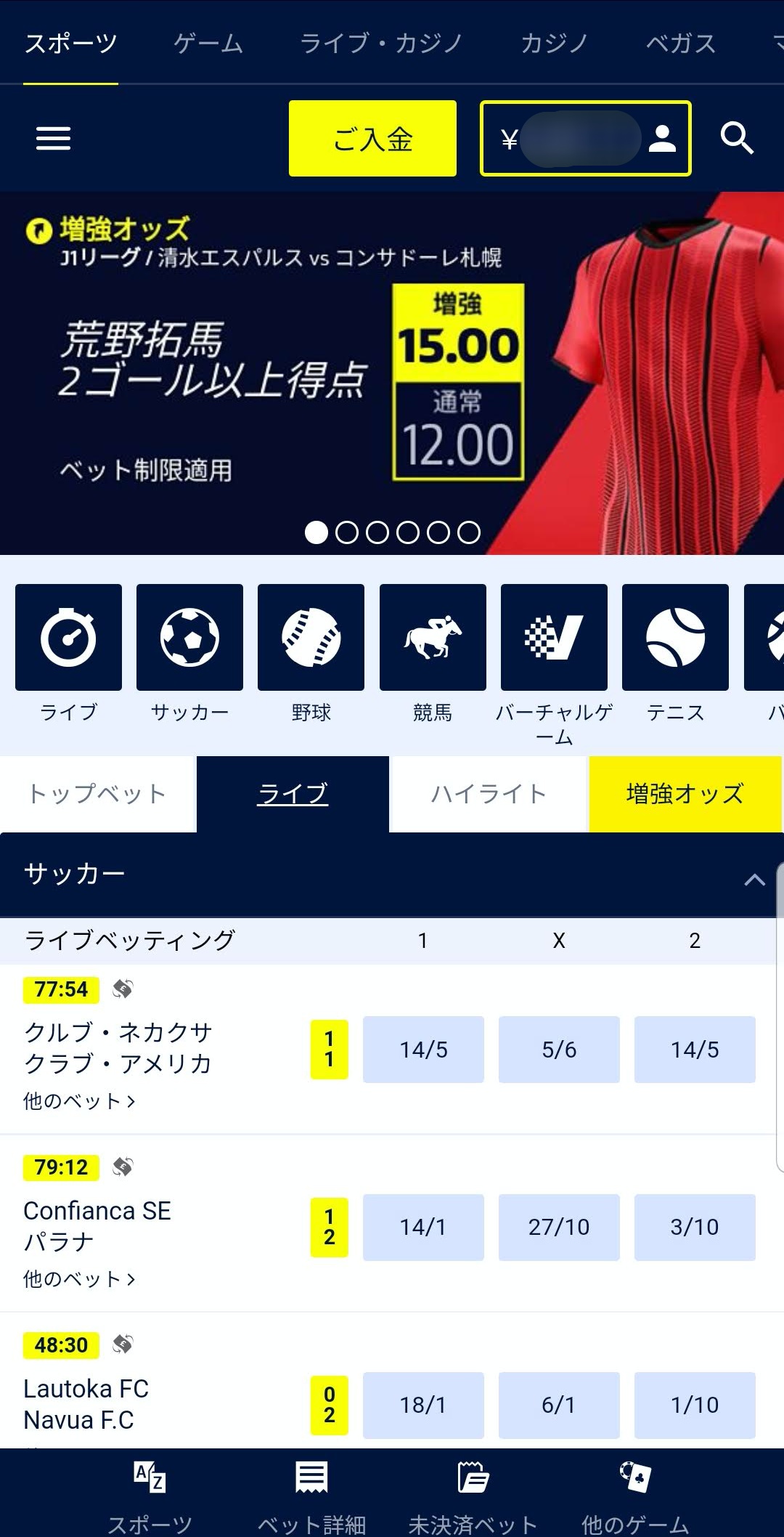Tap the ご入金 deposit button
Image resolution: width=784 pixels, height=1537 pixels.
tap(372, 138)
